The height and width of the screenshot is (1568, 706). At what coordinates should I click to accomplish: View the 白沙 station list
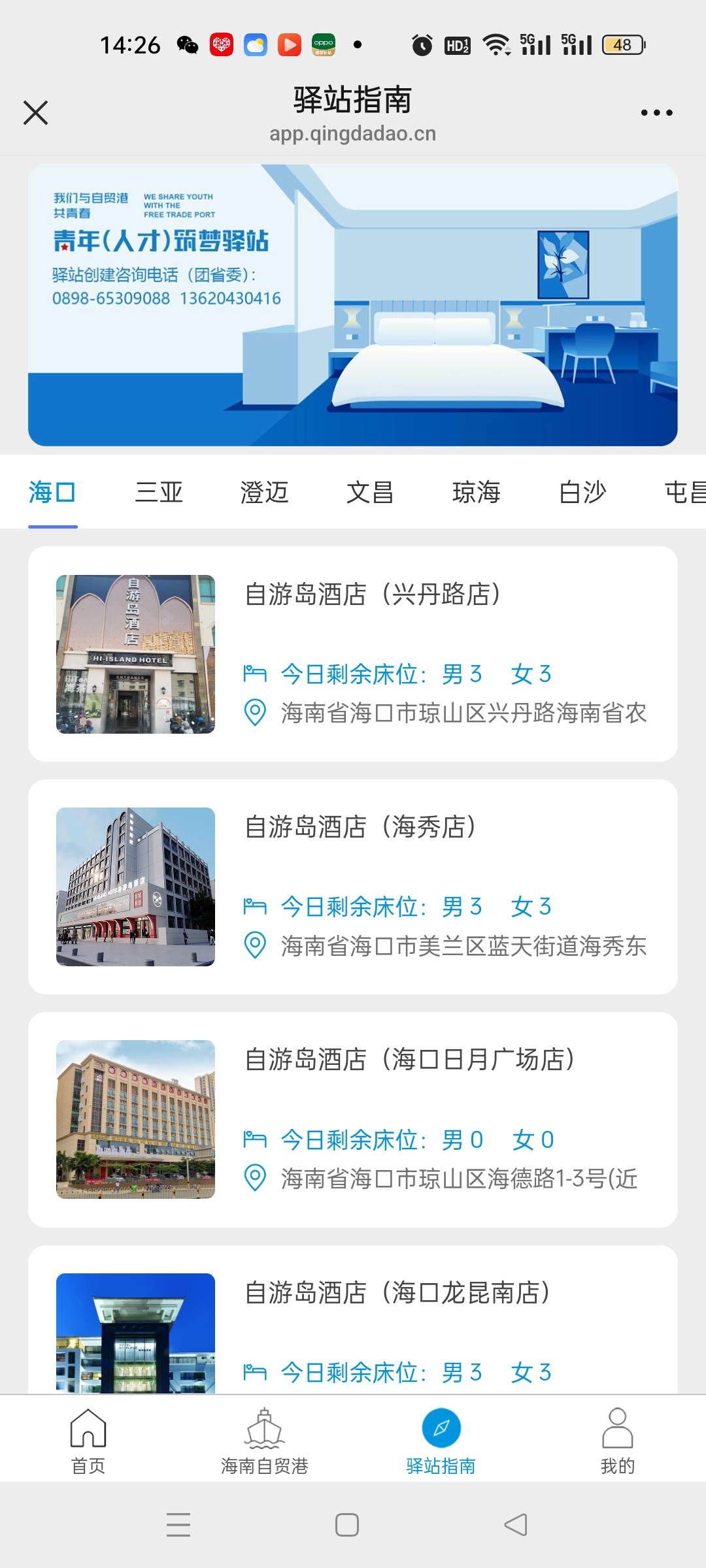point(582,493)
